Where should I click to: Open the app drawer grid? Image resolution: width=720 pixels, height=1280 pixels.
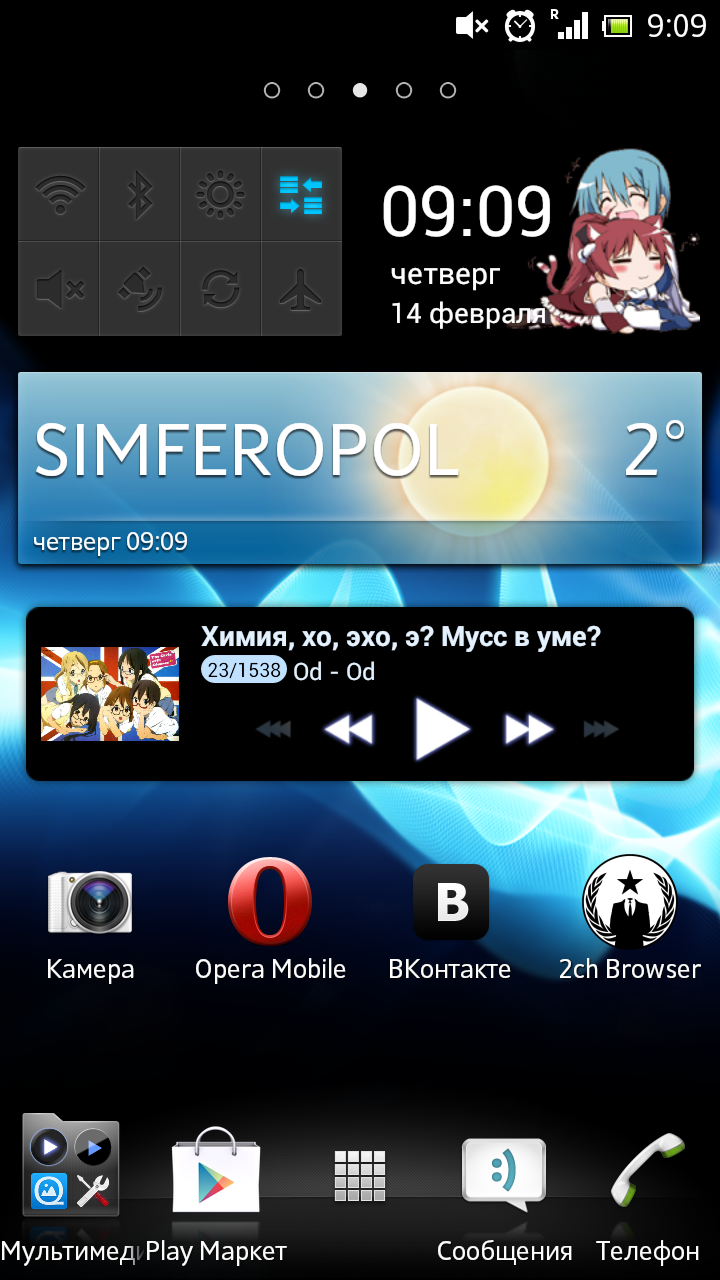point(360,1176)
